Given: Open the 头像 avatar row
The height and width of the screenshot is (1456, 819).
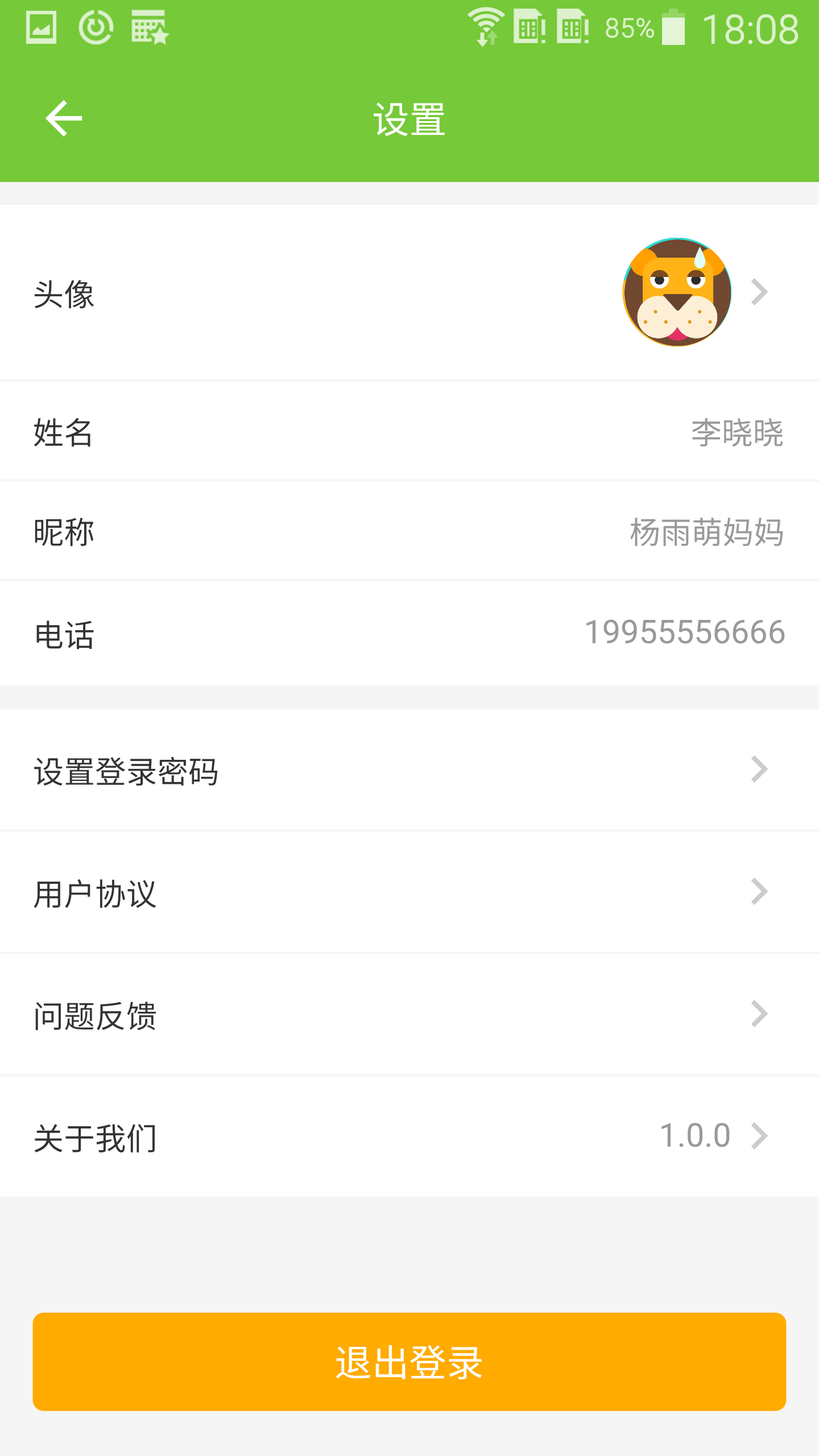Looking at the screenshot, I should click(x=409, y=292).
